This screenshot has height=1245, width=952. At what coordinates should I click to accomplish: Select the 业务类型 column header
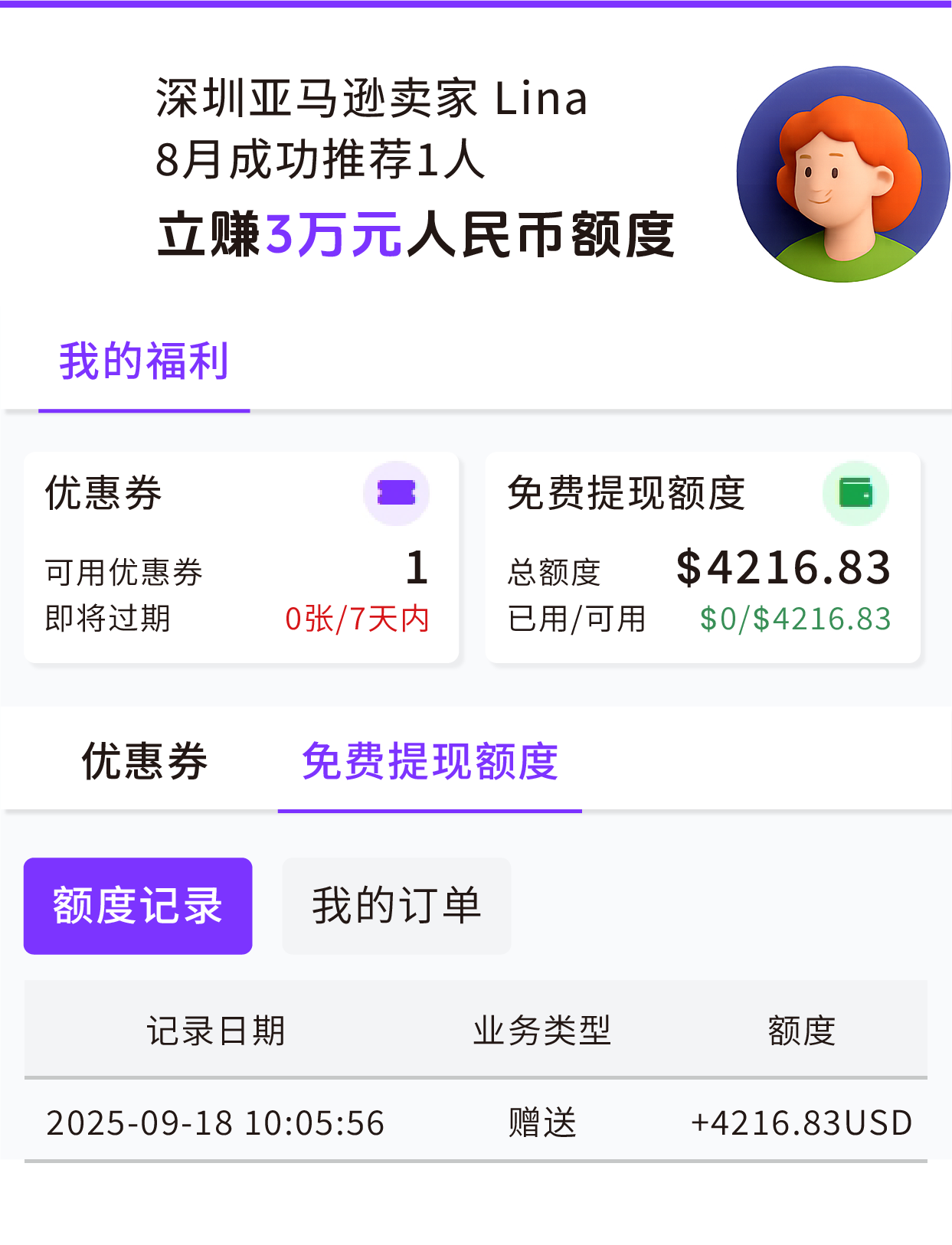click(542, 1031)
